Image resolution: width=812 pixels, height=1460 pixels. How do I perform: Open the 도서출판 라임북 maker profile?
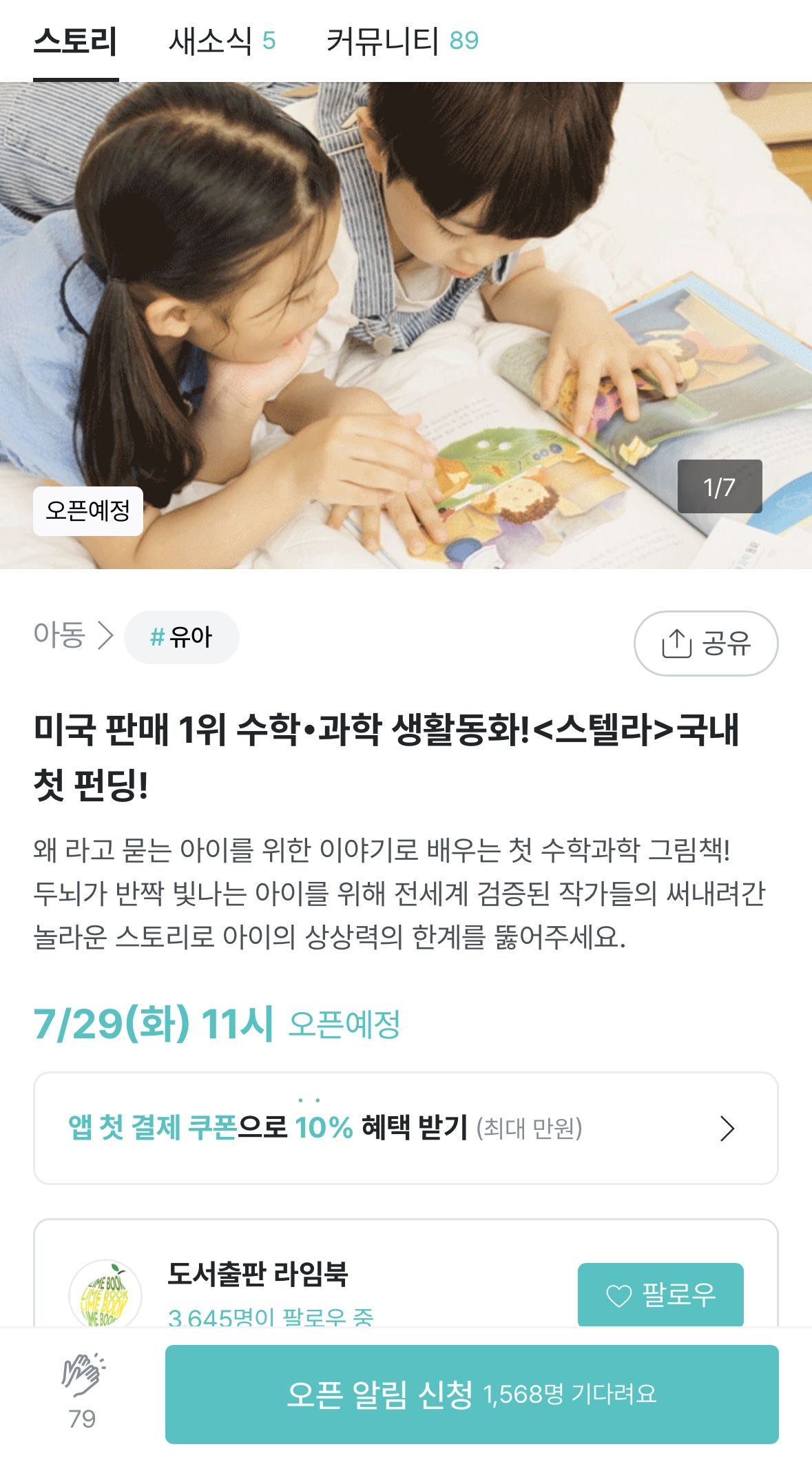pos(258,1275)
